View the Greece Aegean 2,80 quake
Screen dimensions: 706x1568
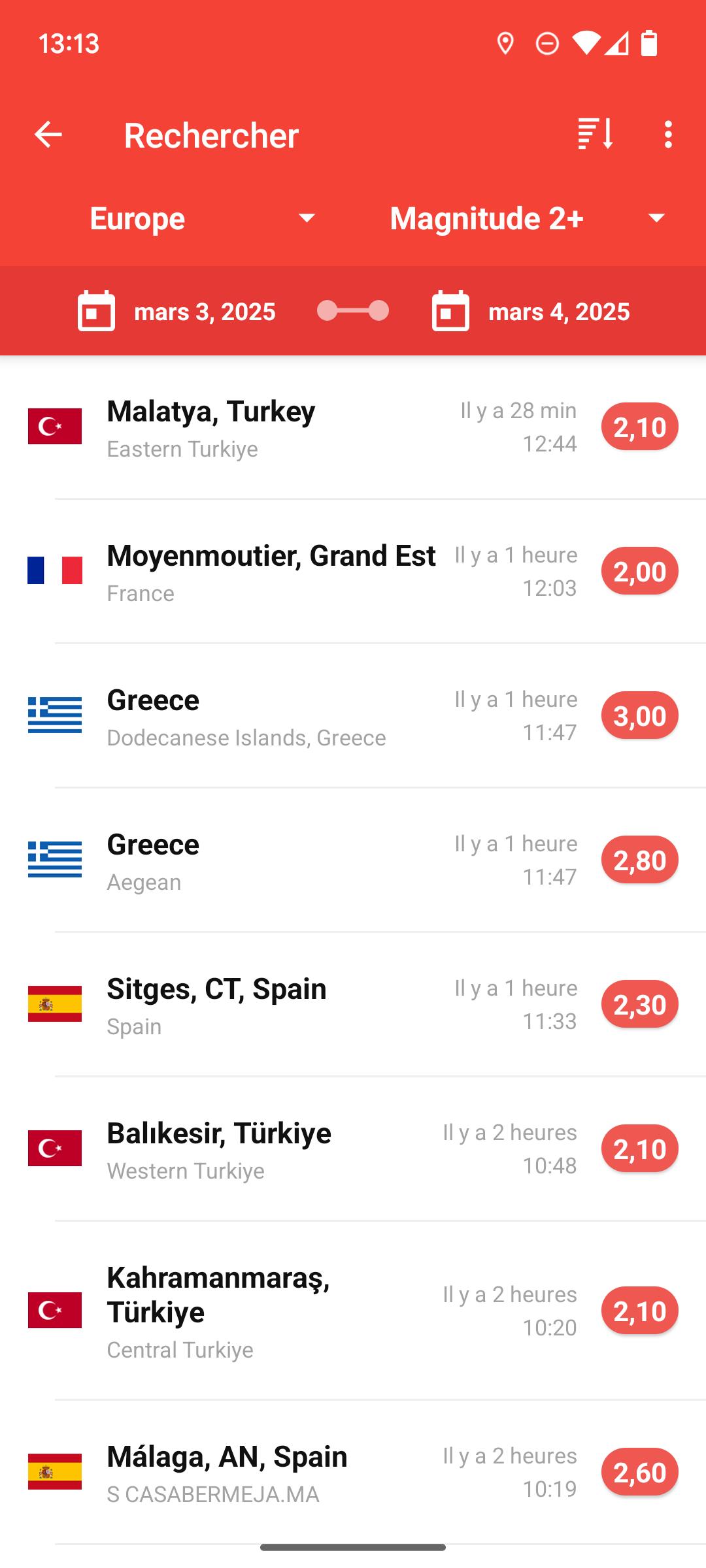353,860
